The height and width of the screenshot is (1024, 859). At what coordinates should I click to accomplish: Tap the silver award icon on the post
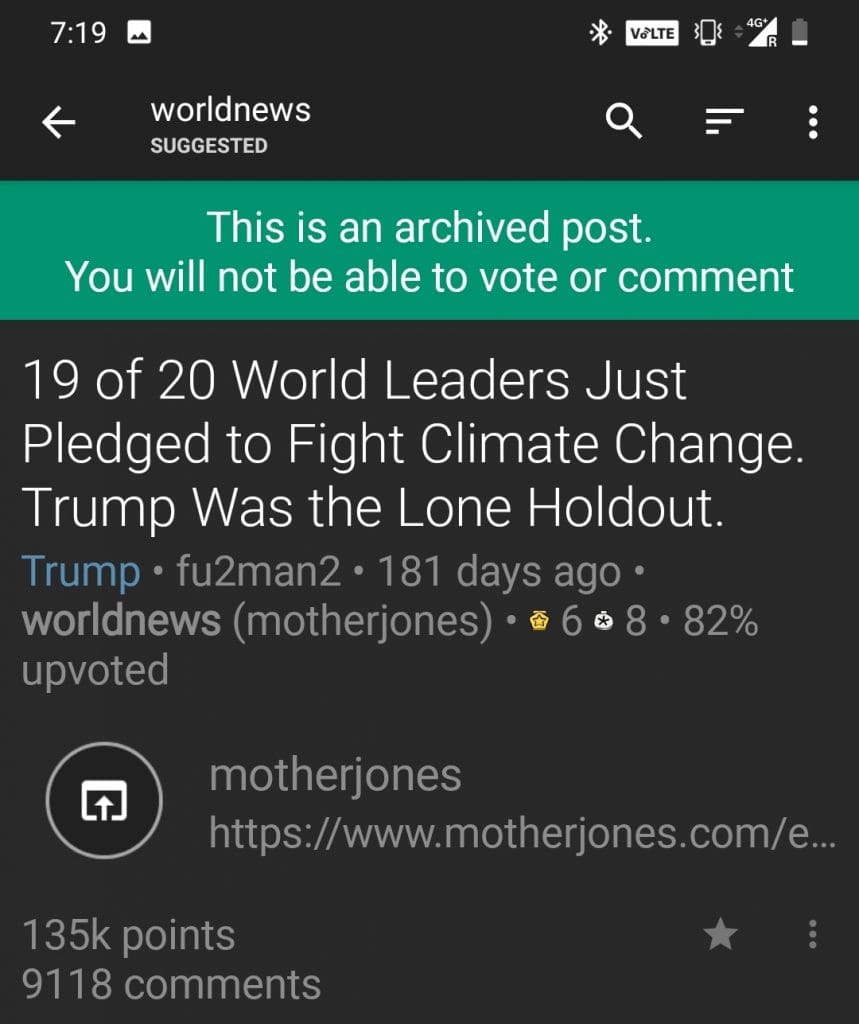tap(604, 621)
